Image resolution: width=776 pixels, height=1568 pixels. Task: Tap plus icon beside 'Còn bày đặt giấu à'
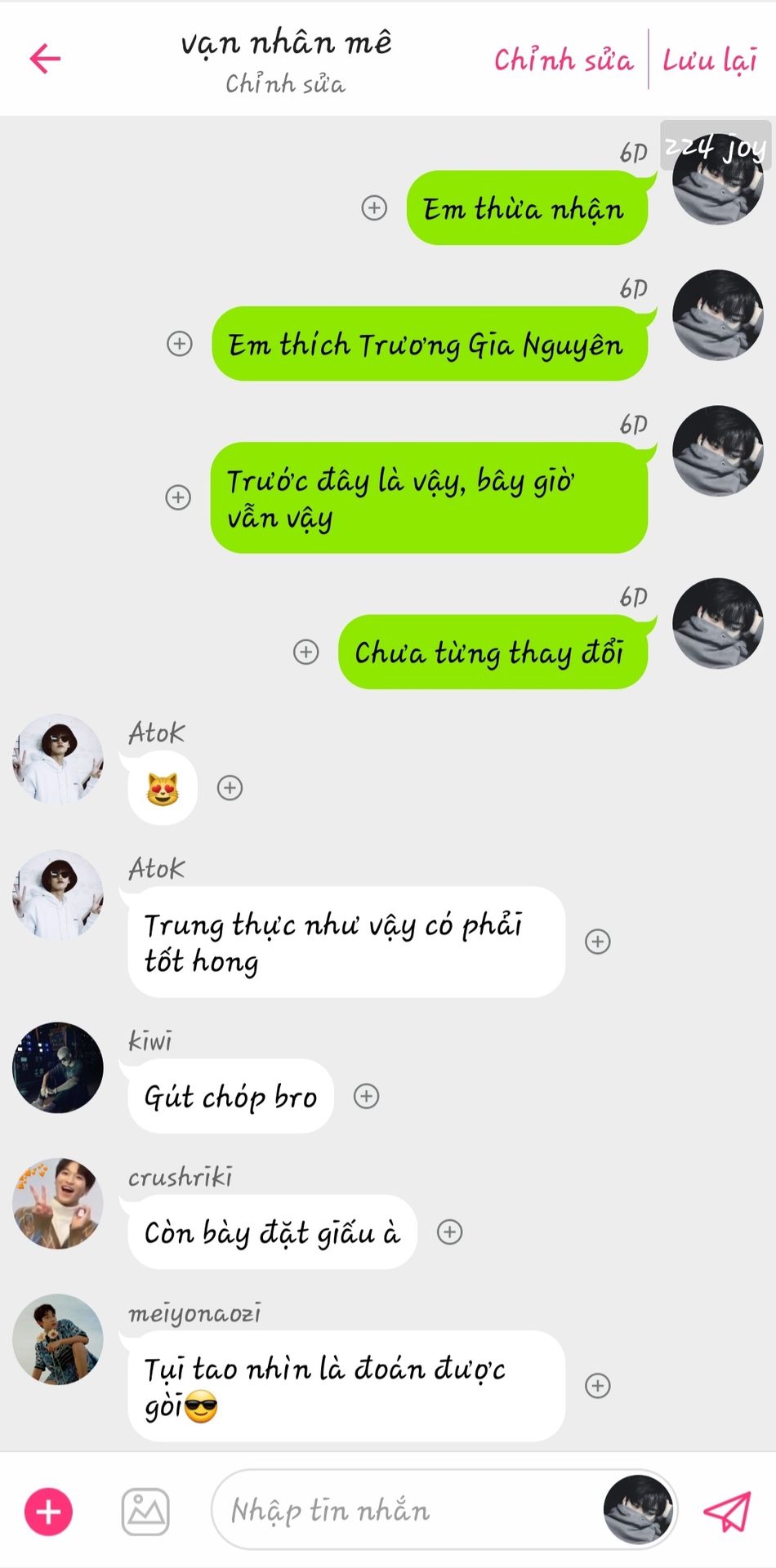[x=450, y=1232]
